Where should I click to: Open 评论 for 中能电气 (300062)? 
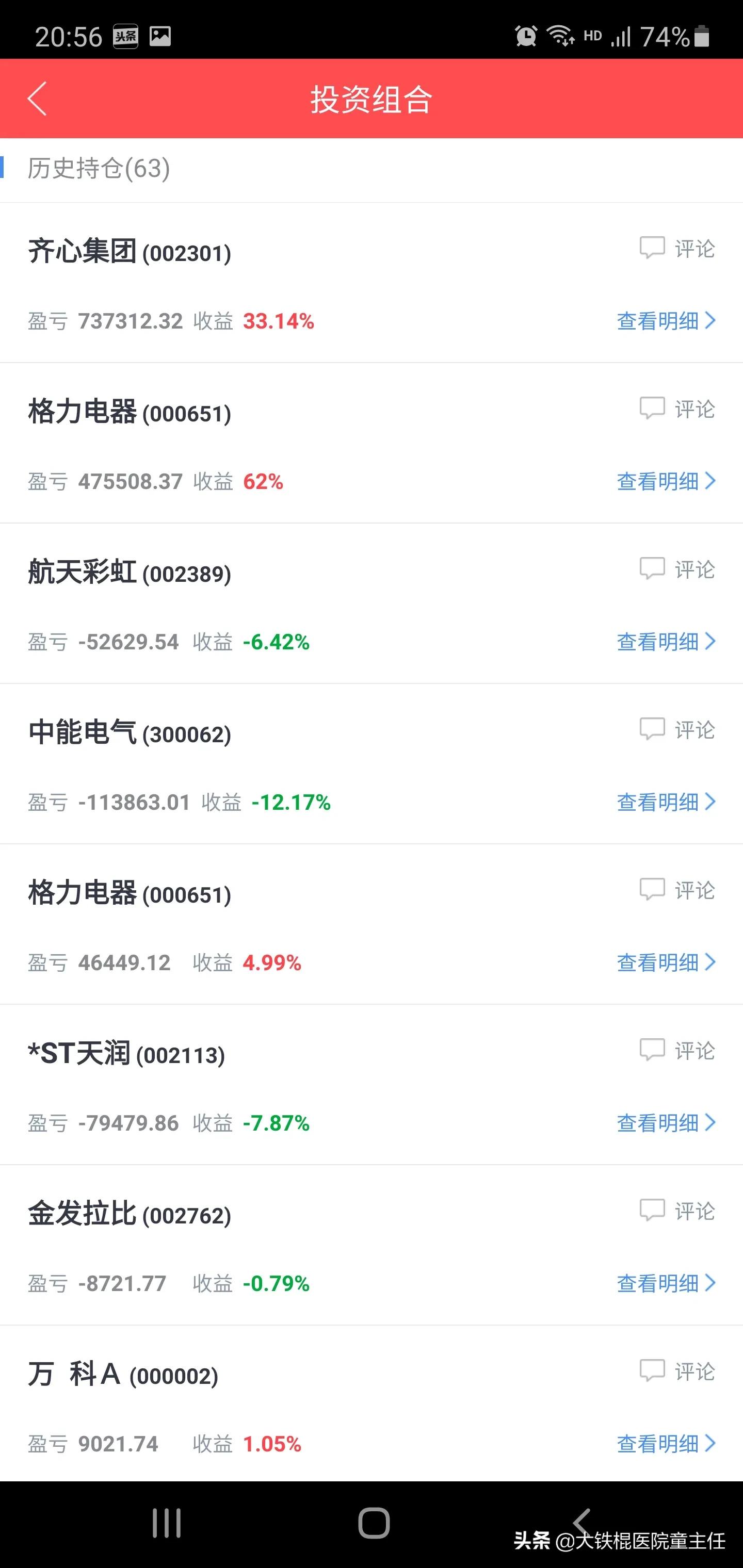point(676,729)
